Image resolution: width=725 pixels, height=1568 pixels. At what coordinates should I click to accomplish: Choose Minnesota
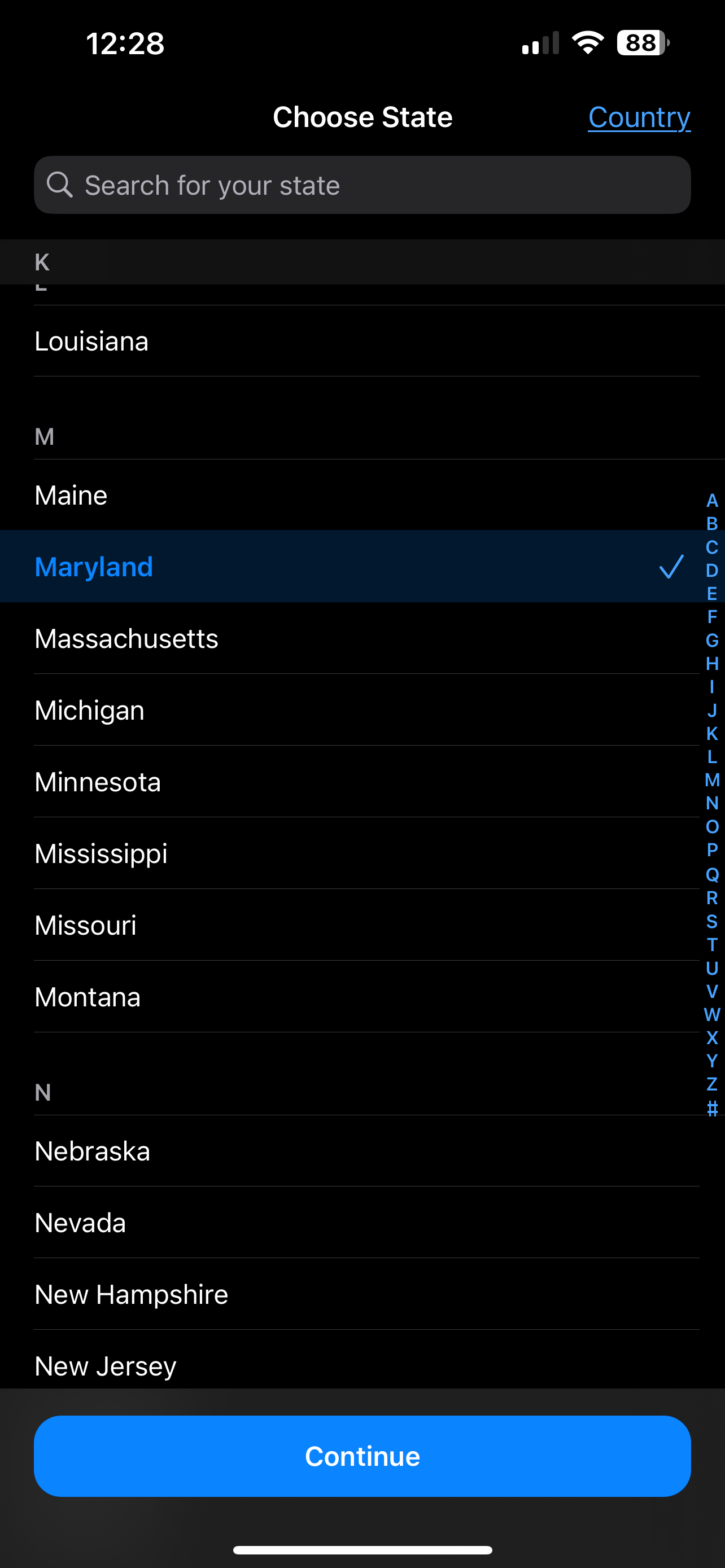(362, 782)
